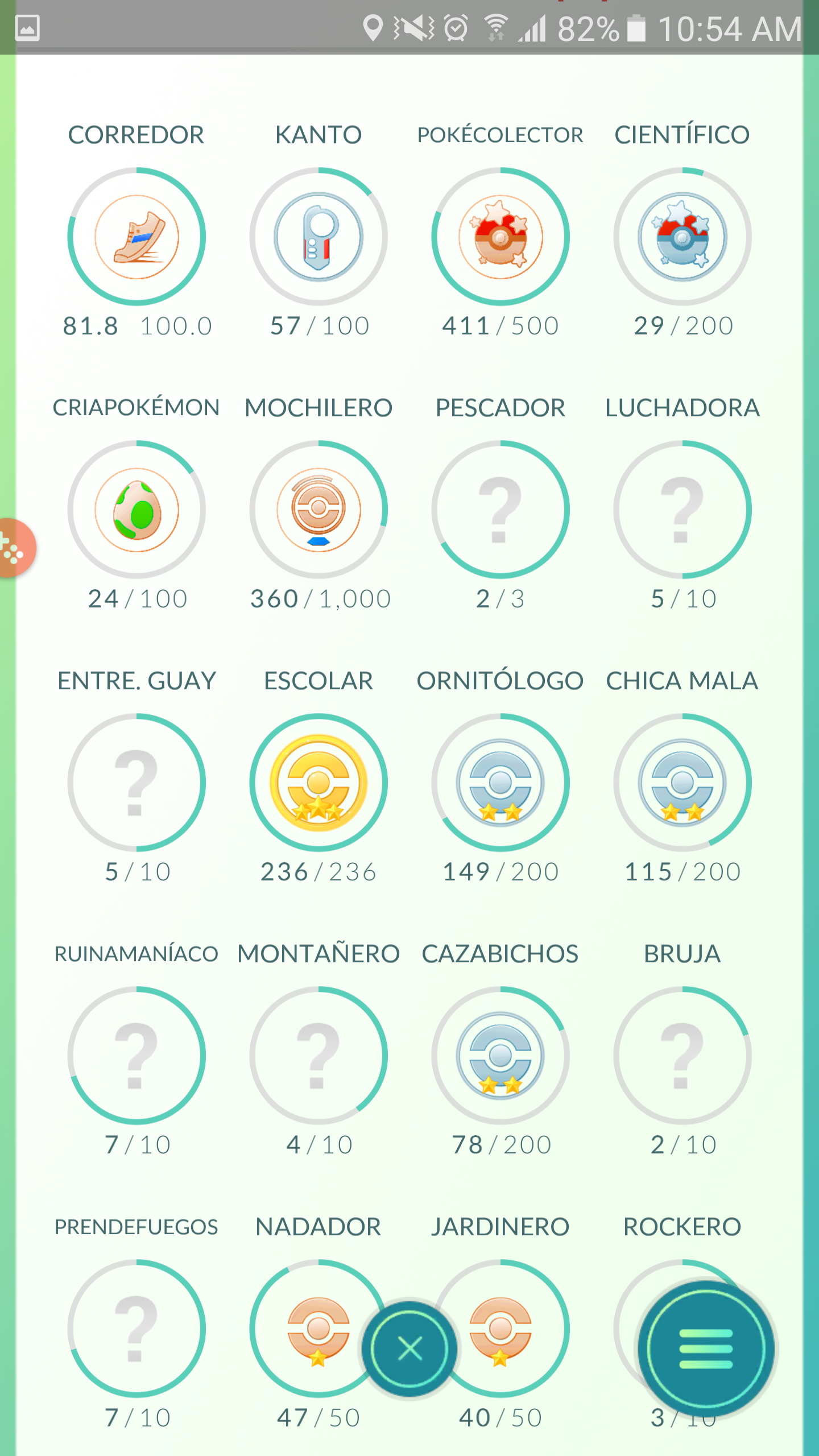Select the locked Luchadora medal

pyautogui.click(x=682, y=510)
